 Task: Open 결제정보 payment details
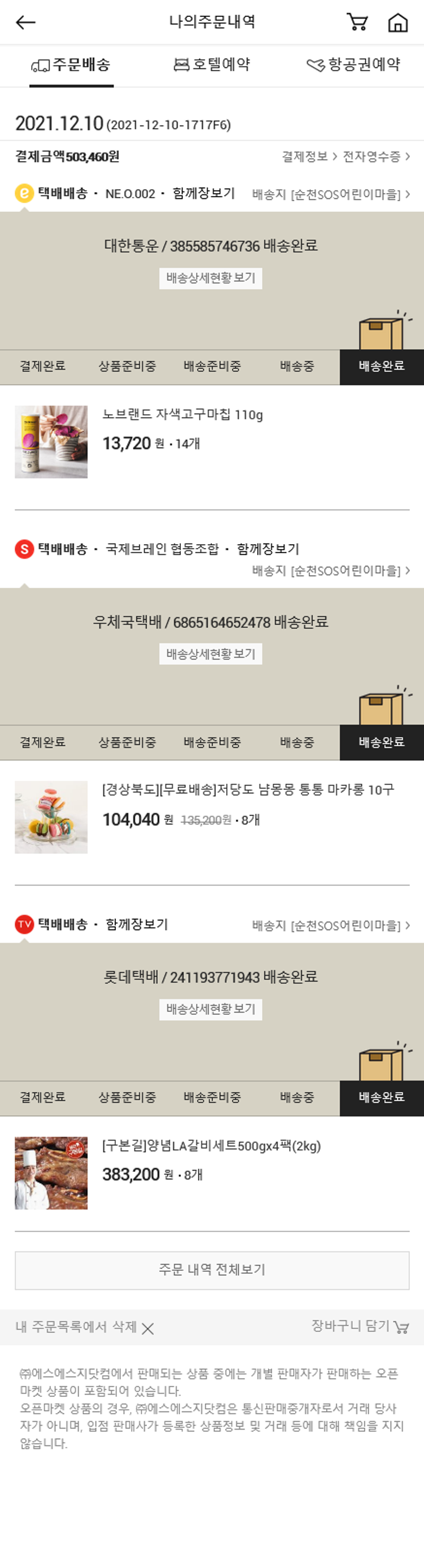point(309,157)
